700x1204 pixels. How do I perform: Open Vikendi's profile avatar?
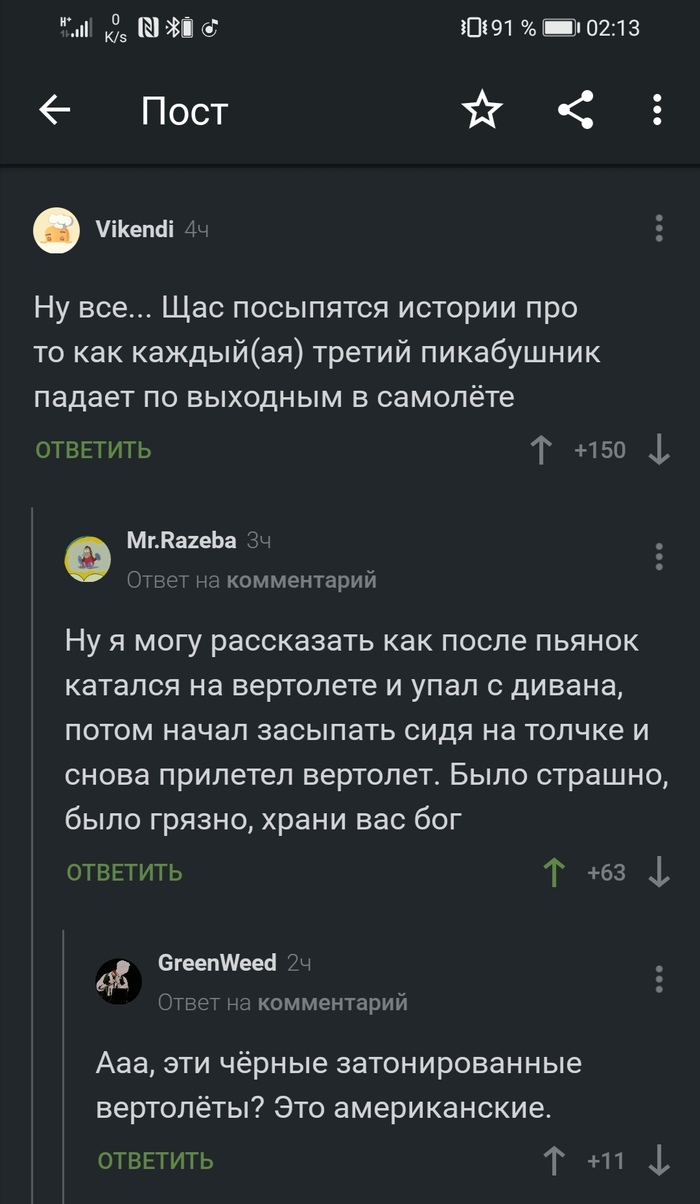click(x=57, y=231)
